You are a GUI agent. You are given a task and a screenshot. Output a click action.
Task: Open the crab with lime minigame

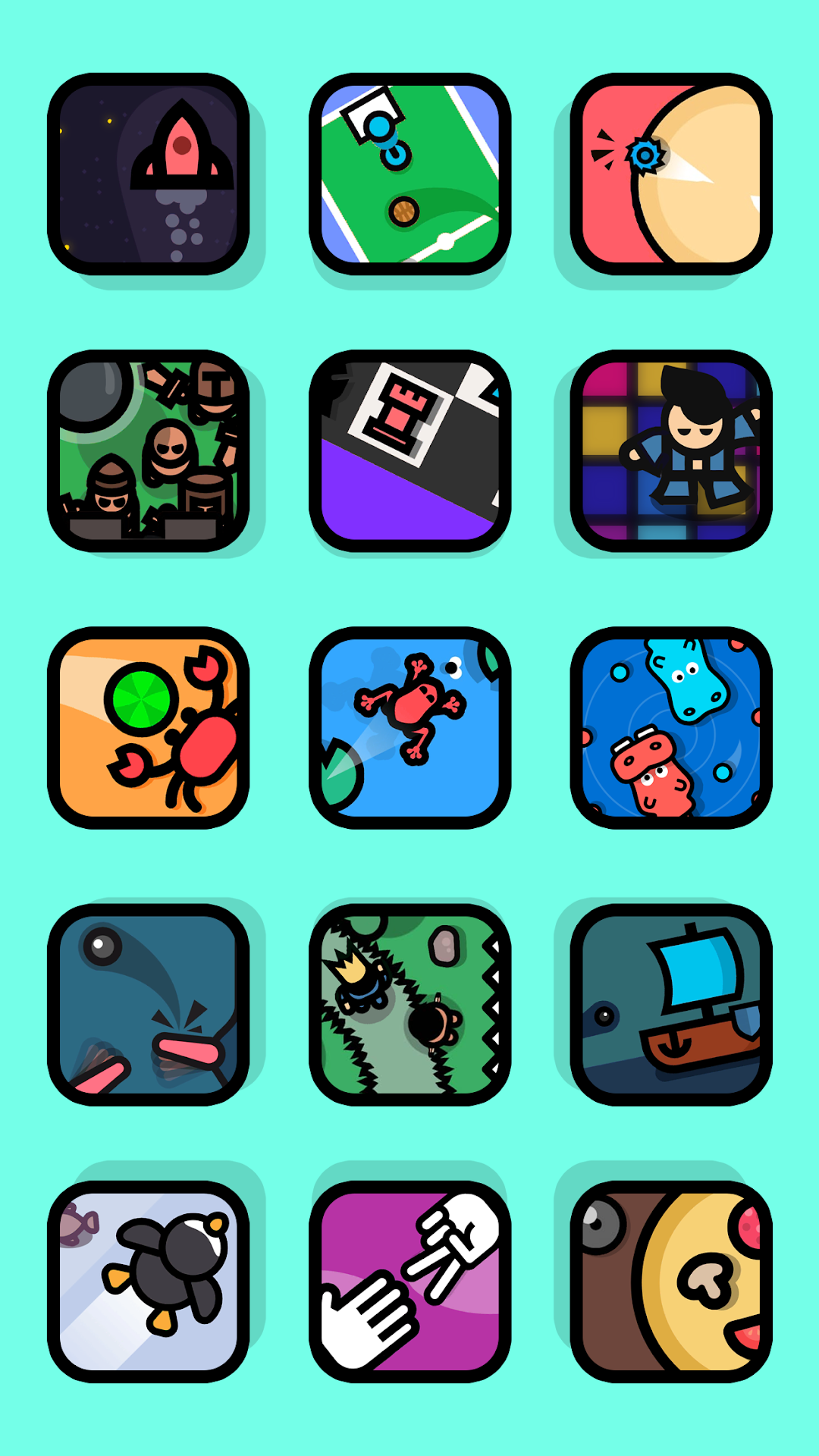pyautogui.click(x=149, y=727)
